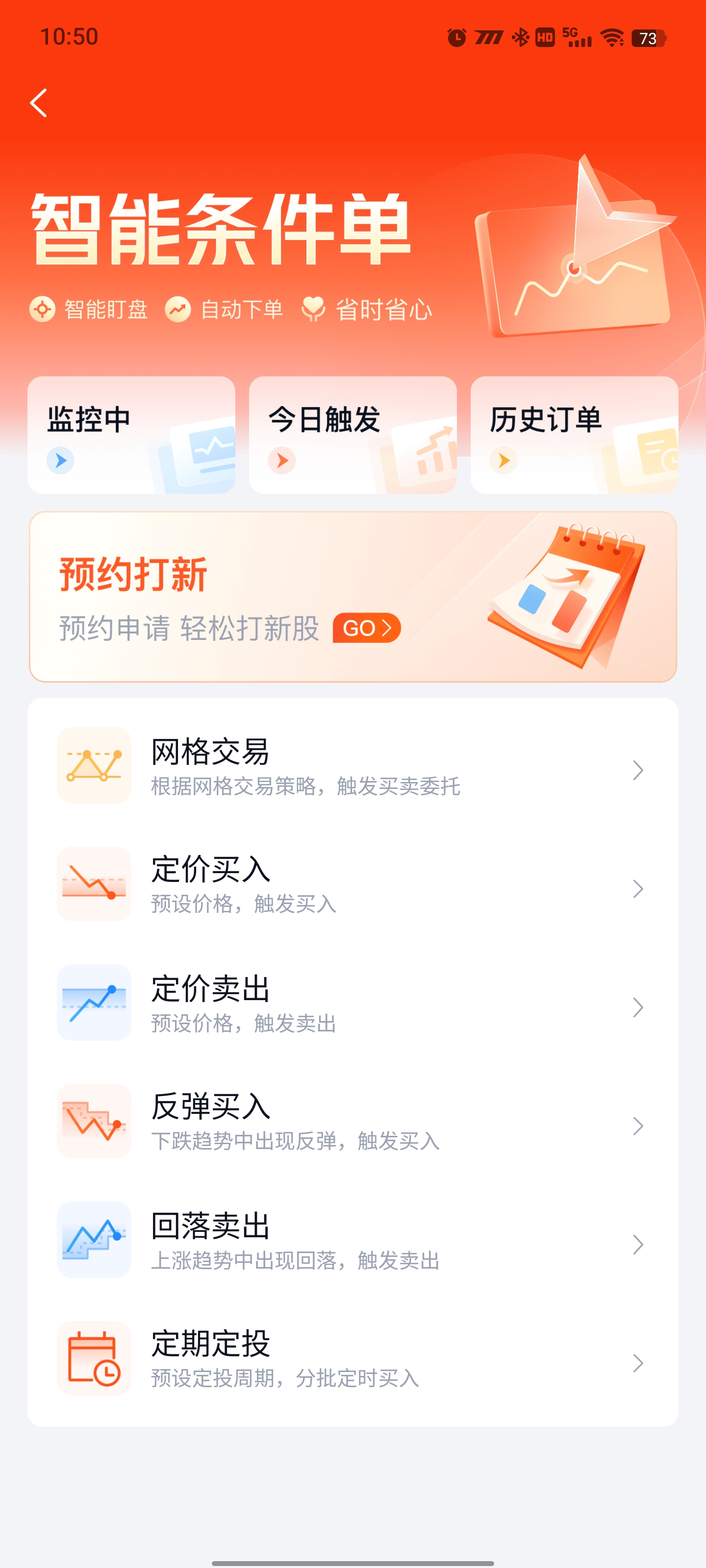Go back using the top-left arrow

pyautogui.click(x=39, y=102)
